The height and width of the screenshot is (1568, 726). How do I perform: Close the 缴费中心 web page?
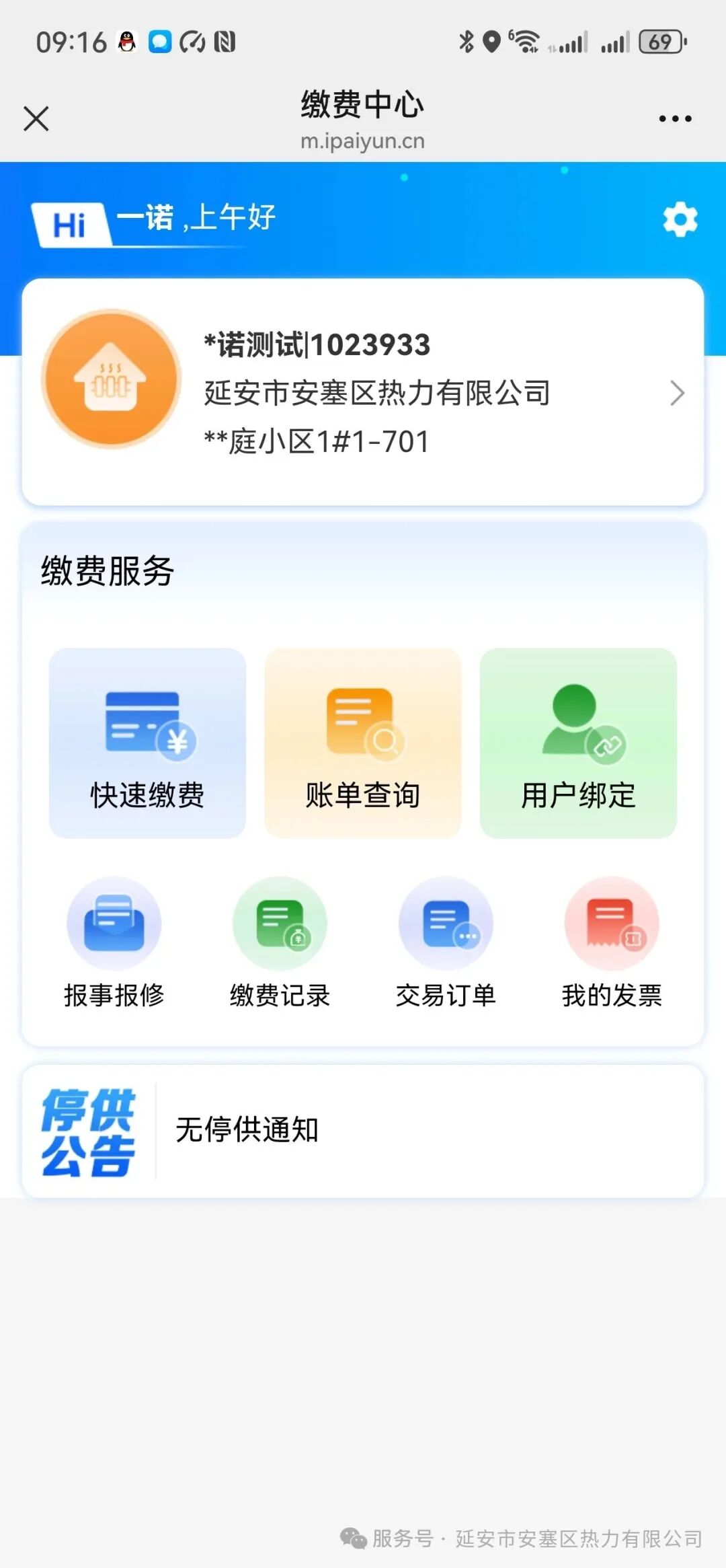pos(36,118)
